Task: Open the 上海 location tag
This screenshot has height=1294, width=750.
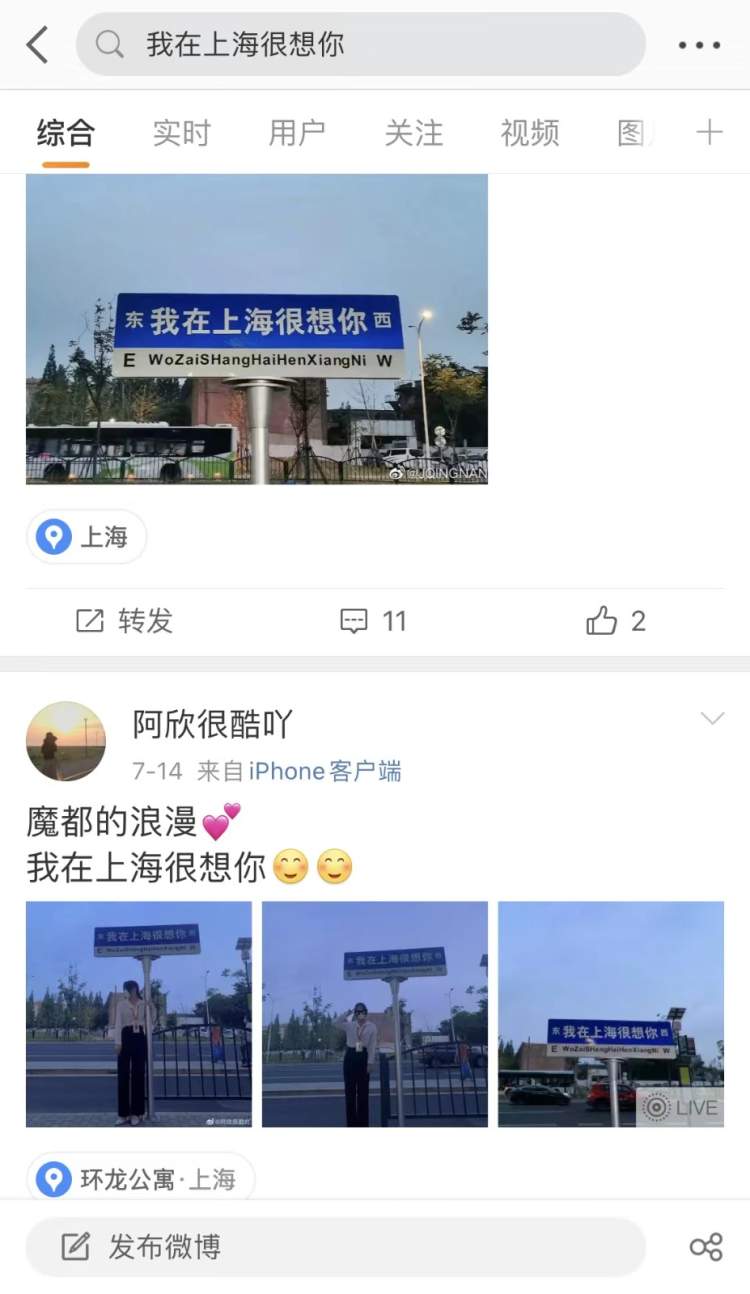Action: click(86, 537)
